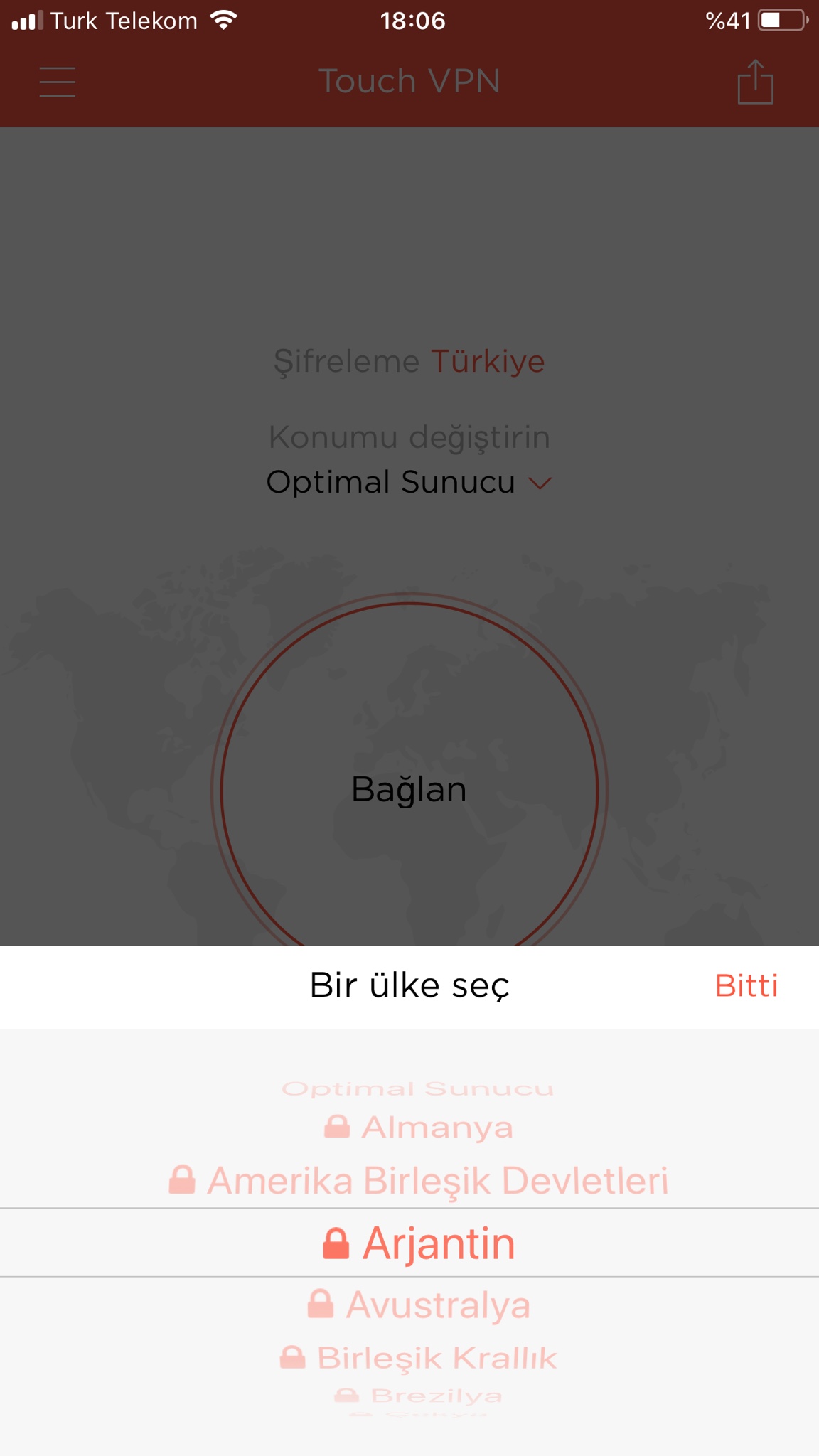Select Avustralya in the country picker
819x1456 pixels.
pyautogui.click(x=419, y=1305)
